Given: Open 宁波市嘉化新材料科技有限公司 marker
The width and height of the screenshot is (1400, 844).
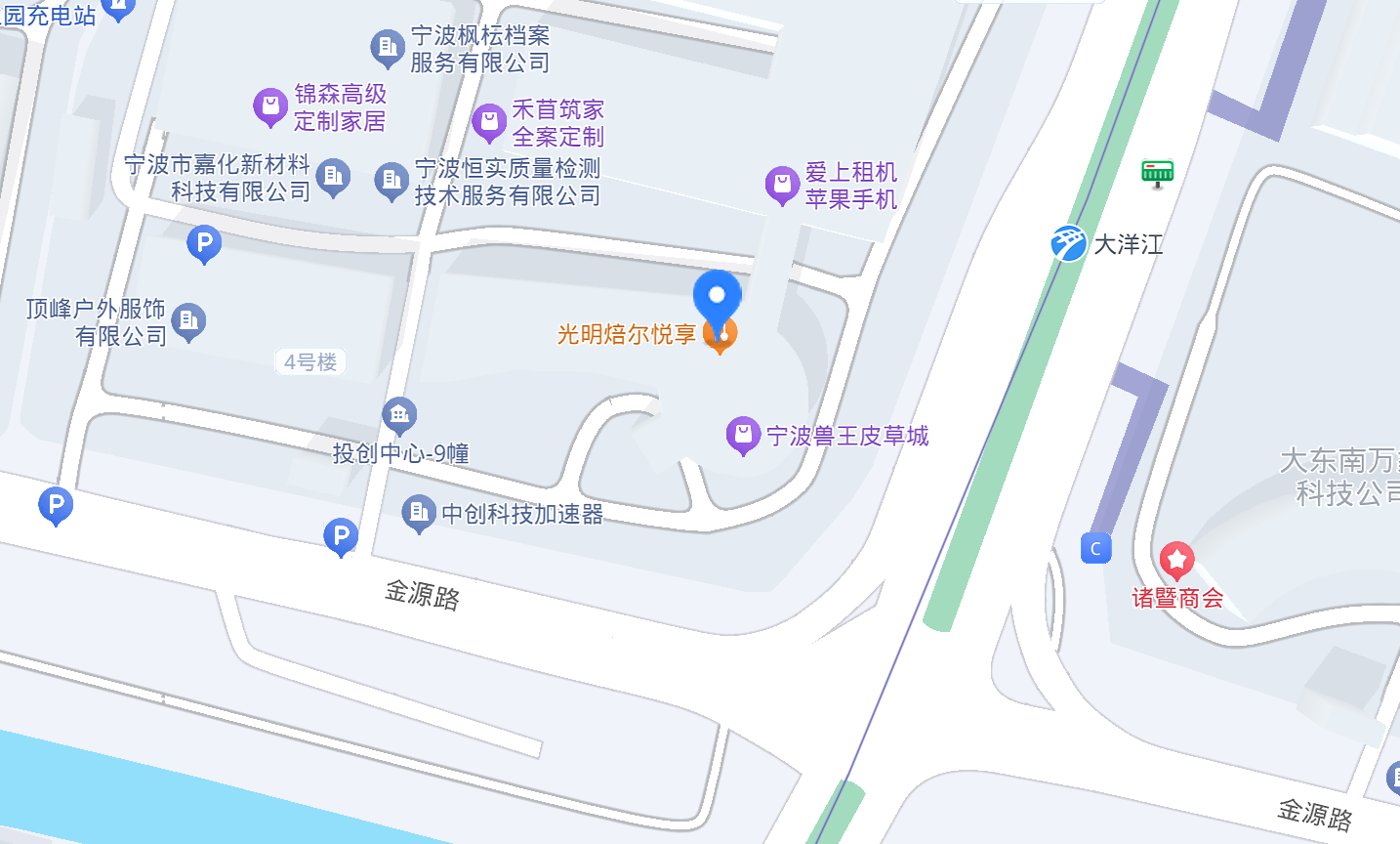Looking at the screenshot, I should [x=334, y=177].
